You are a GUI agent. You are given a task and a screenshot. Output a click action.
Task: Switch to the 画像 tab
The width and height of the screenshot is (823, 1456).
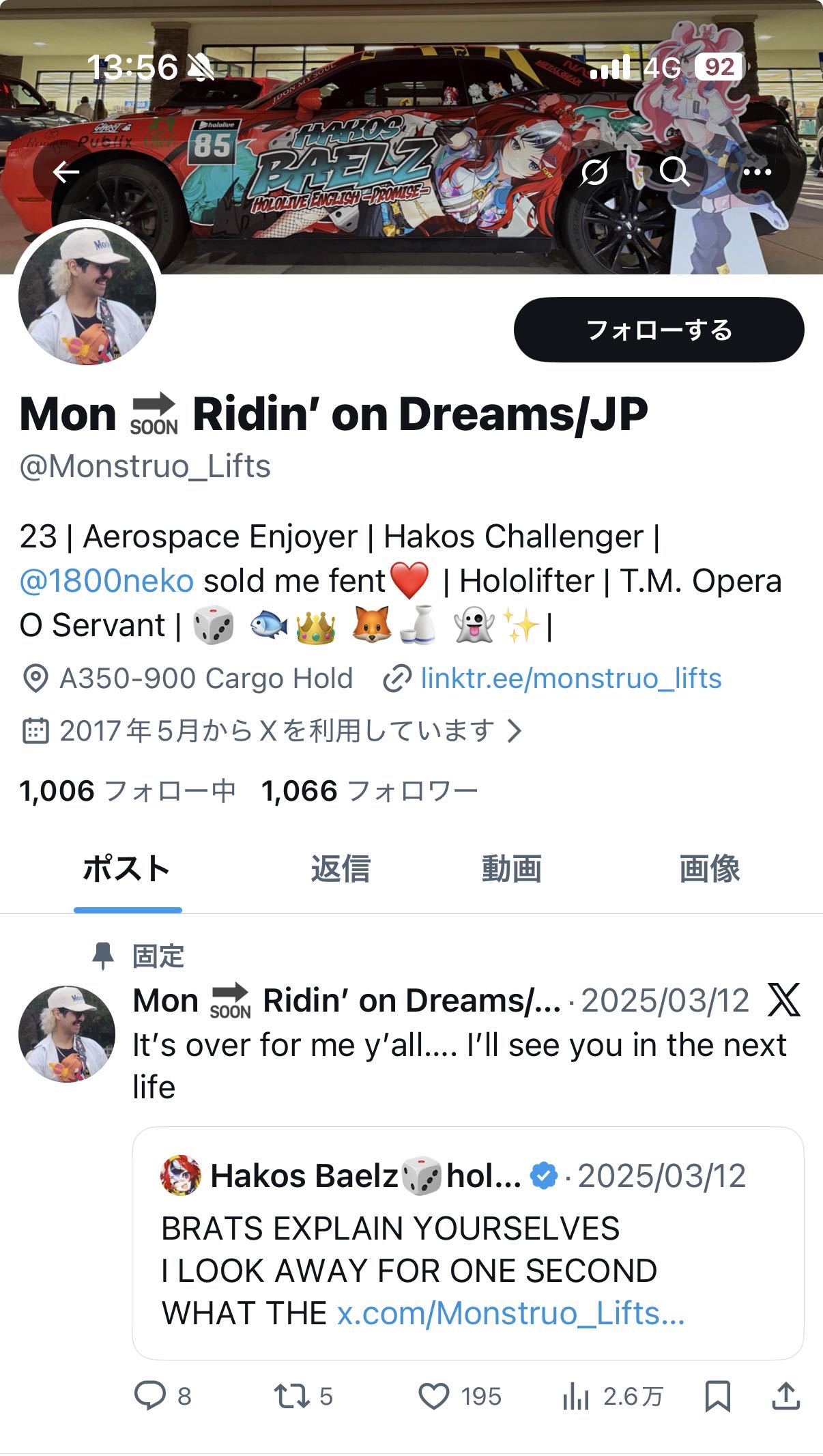(709, 869)
